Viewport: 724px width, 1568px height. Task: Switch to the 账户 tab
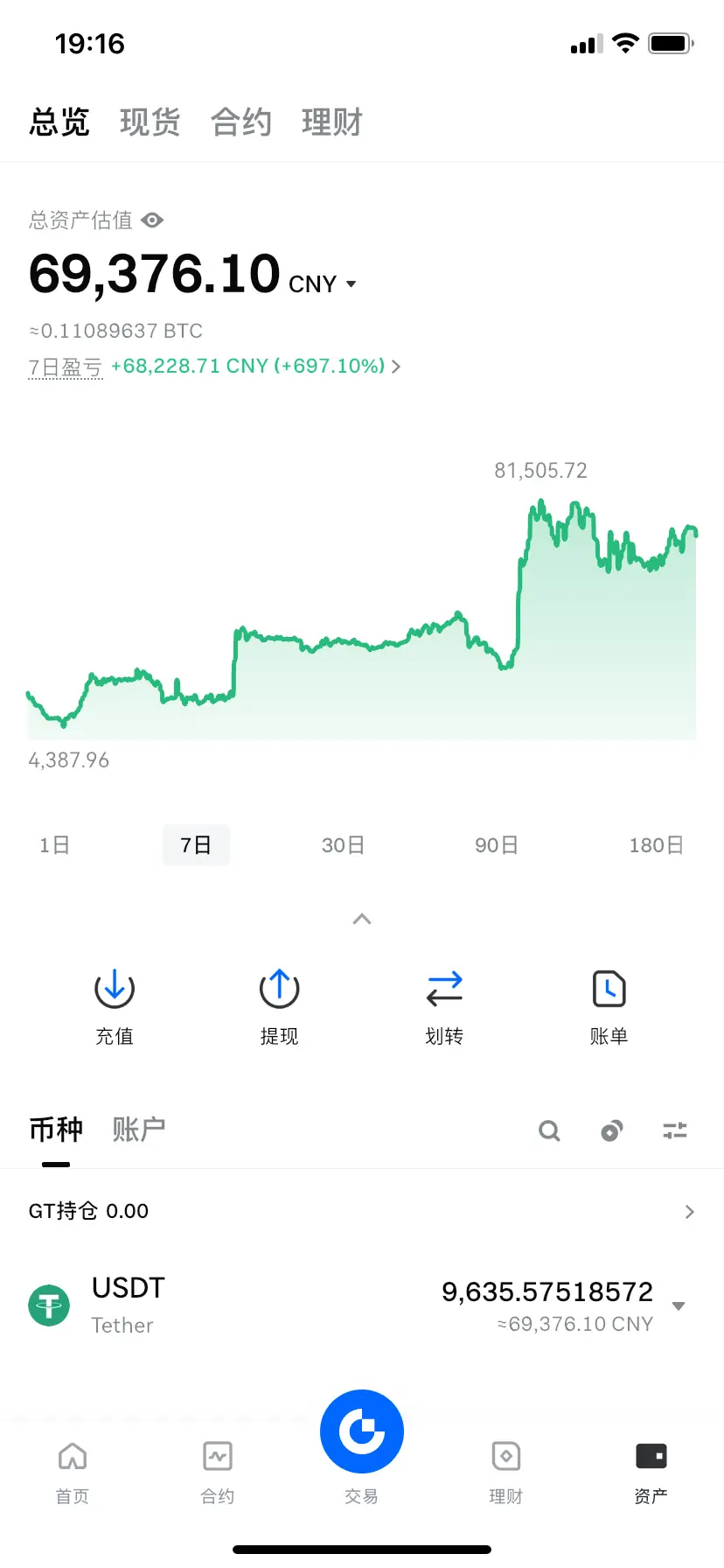coord(139,1130)
